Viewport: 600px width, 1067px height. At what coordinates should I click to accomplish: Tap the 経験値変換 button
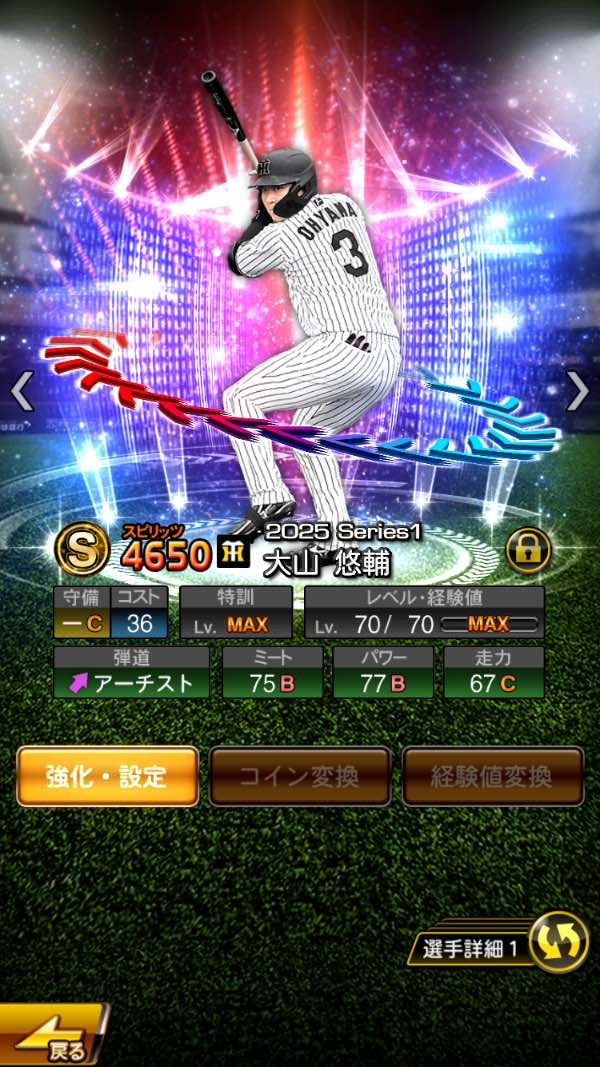tap(492, 776)
